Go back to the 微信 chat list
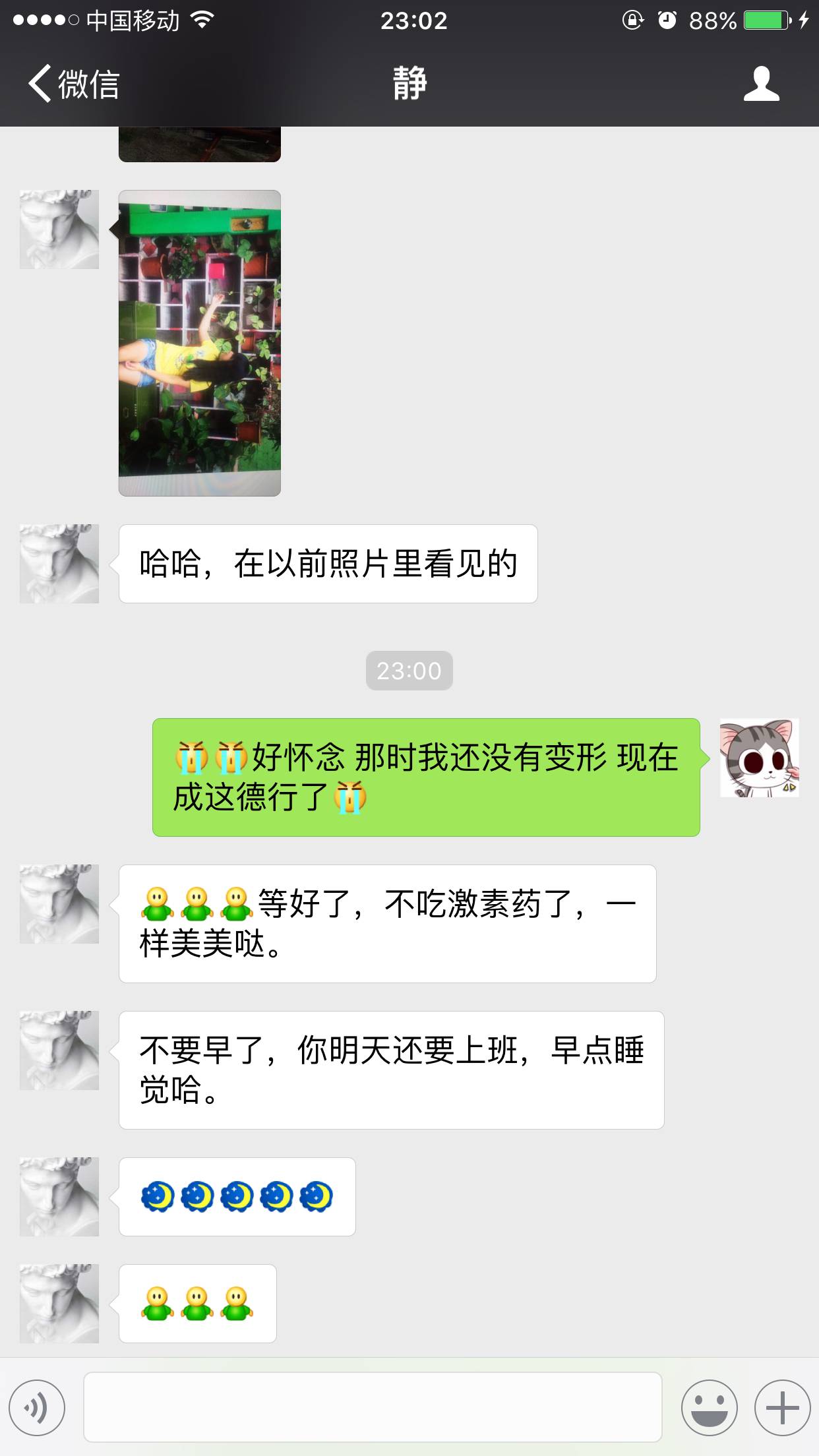The height and width of the screenshot is (1456, 819). [x=73, y=84]
